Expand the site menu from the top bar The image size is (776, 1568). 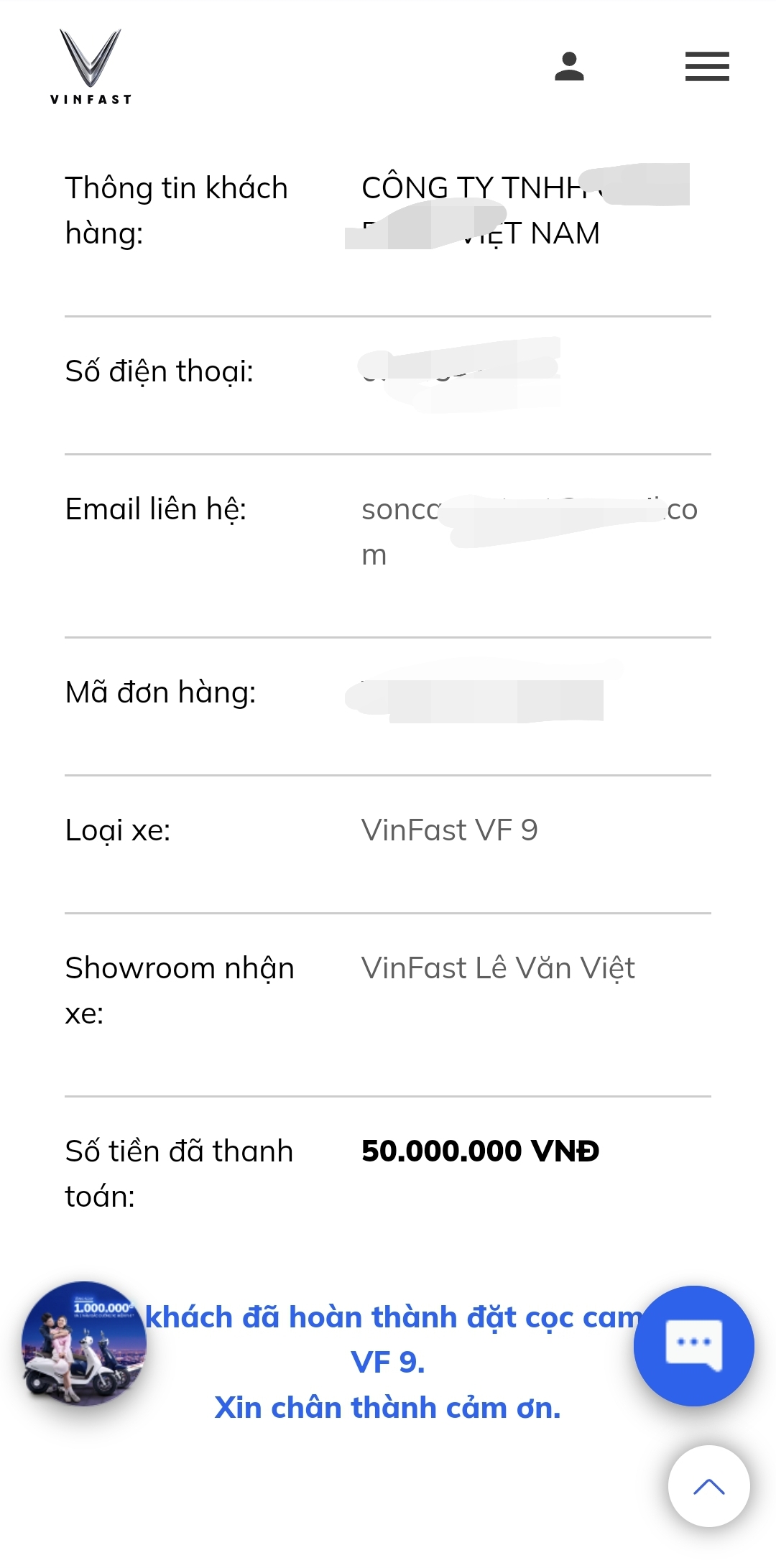click(x=707, y=65)
